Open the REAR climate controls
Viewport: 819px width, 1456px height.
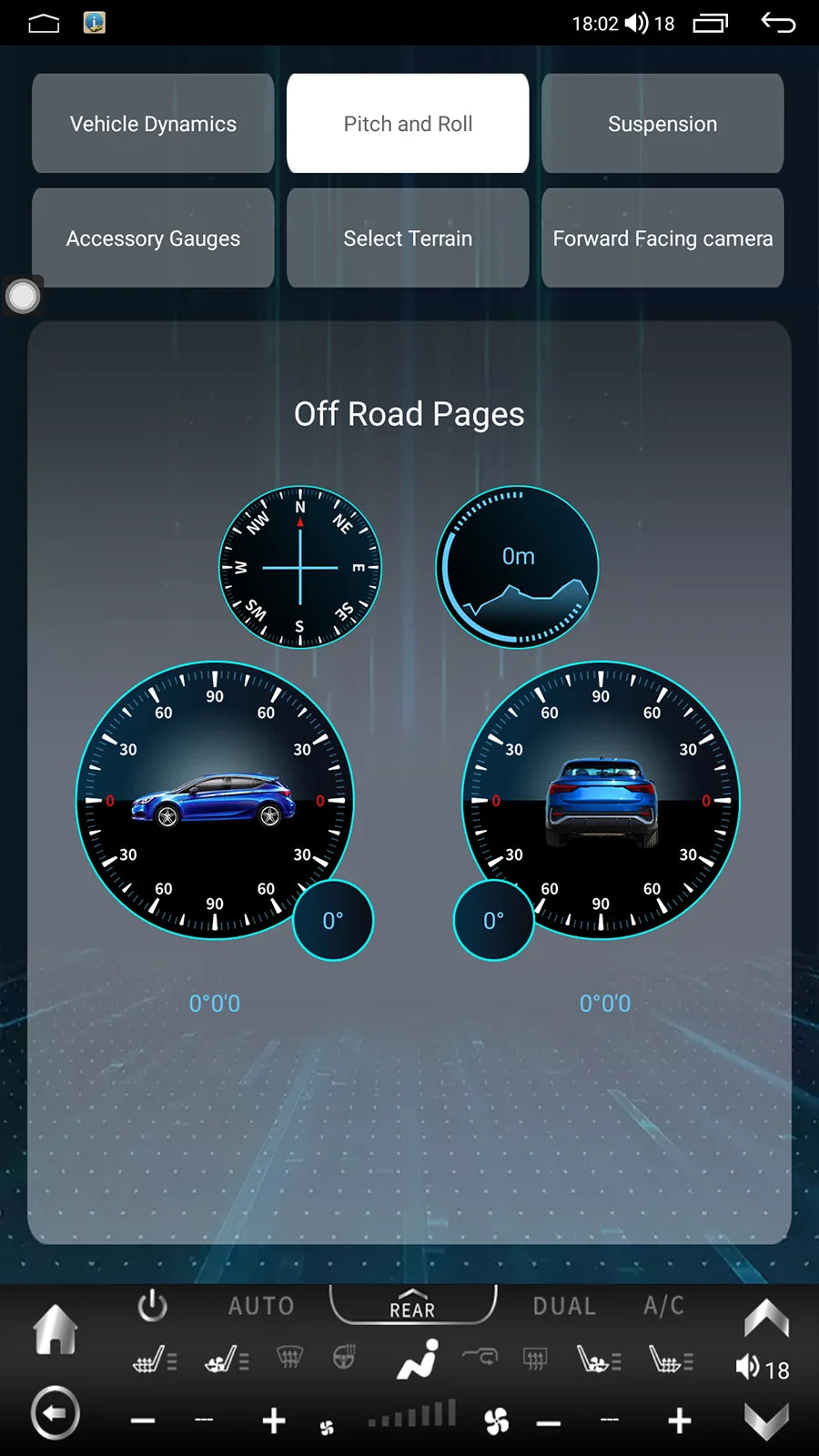(412, 1307)
